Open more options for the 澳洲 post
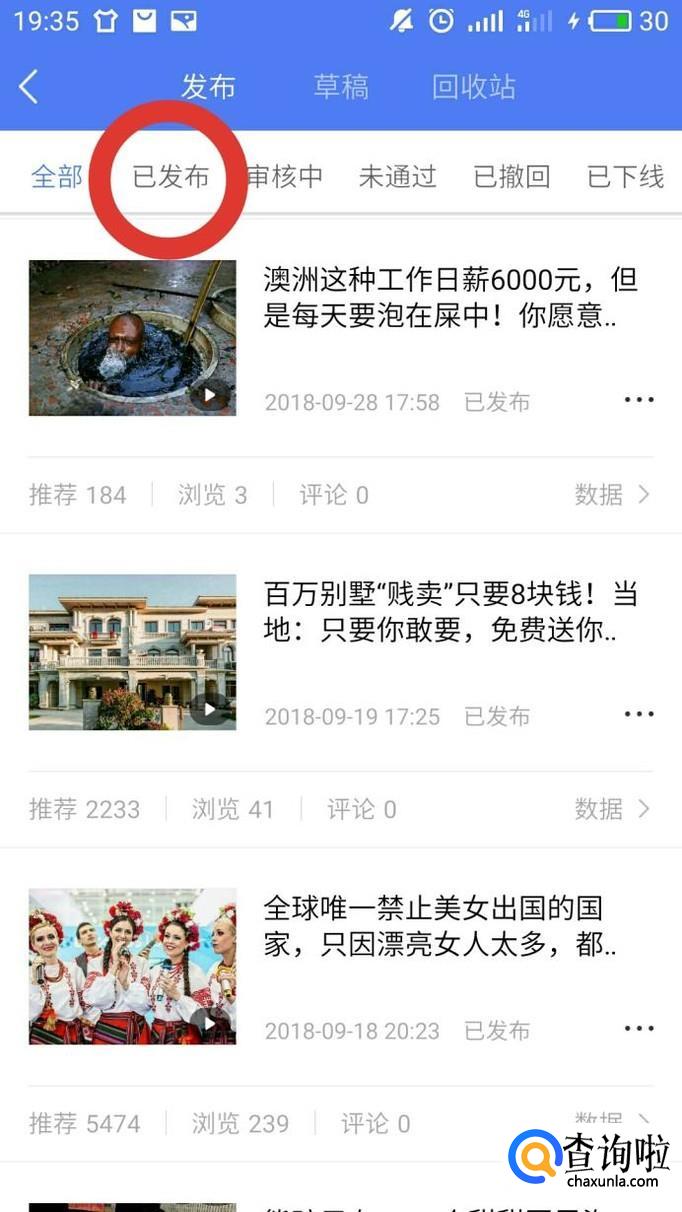Viewport: 682px width, 1212px height. [639, 400]
